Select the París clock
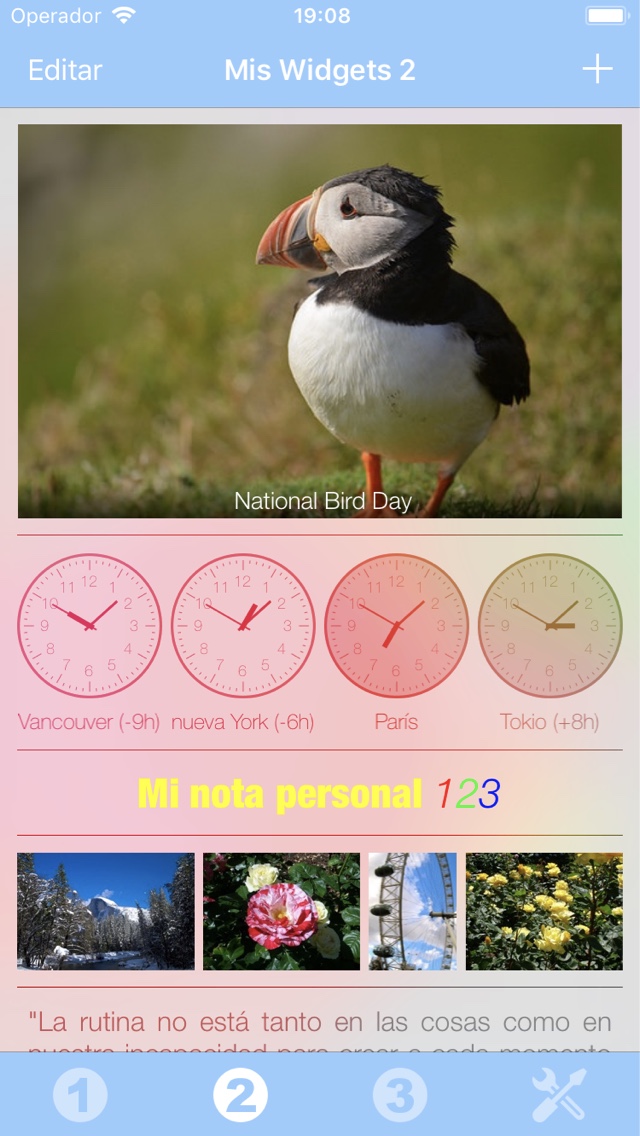This screenshot has width=640, height=1136. (397, 626)
